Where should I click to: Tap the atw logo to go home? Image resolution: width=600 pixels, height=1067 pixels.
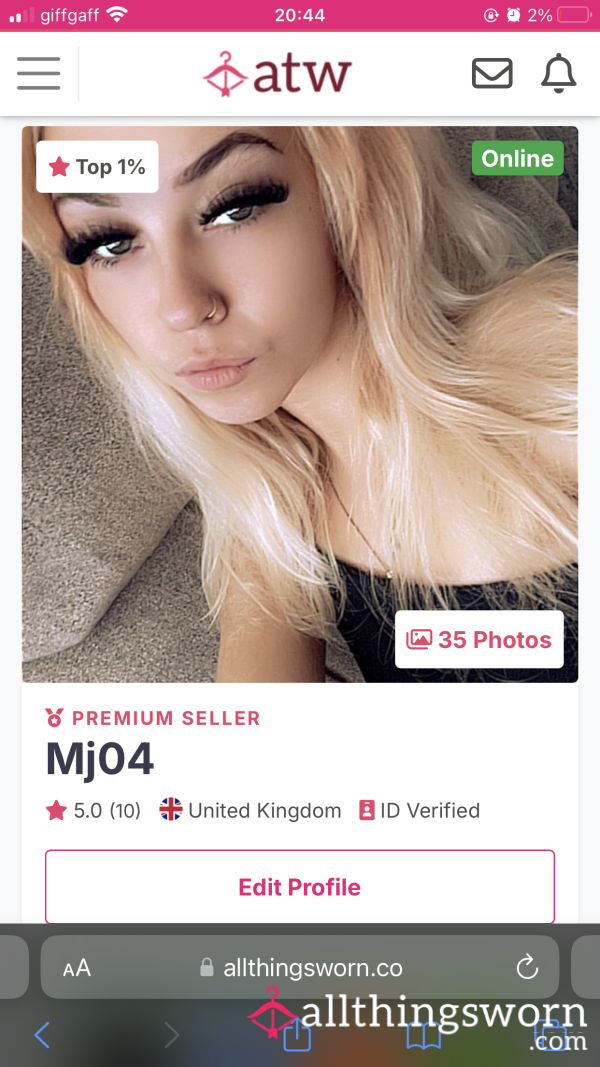(278, 73)
